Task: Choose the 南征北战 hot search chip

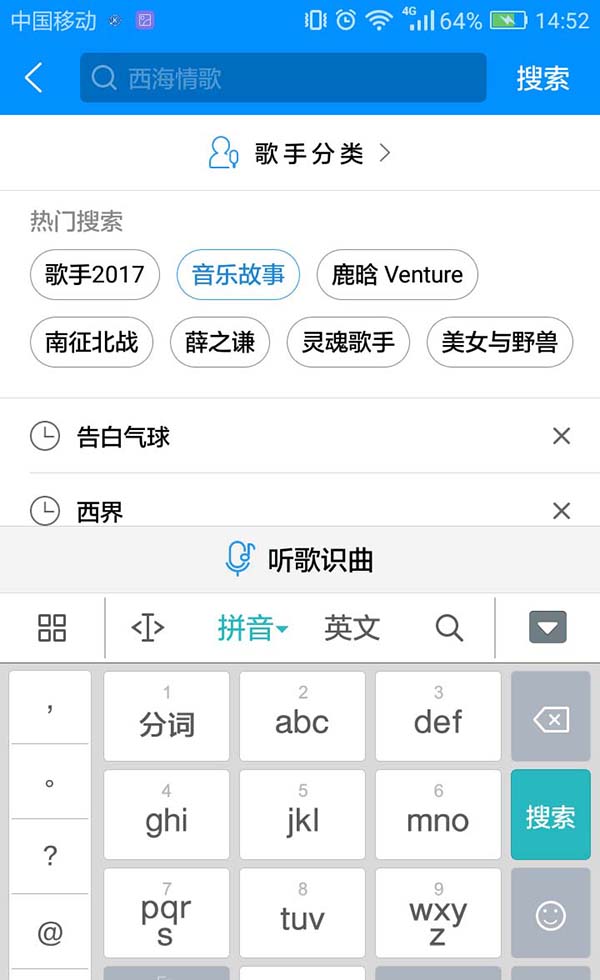Action: 91,343
